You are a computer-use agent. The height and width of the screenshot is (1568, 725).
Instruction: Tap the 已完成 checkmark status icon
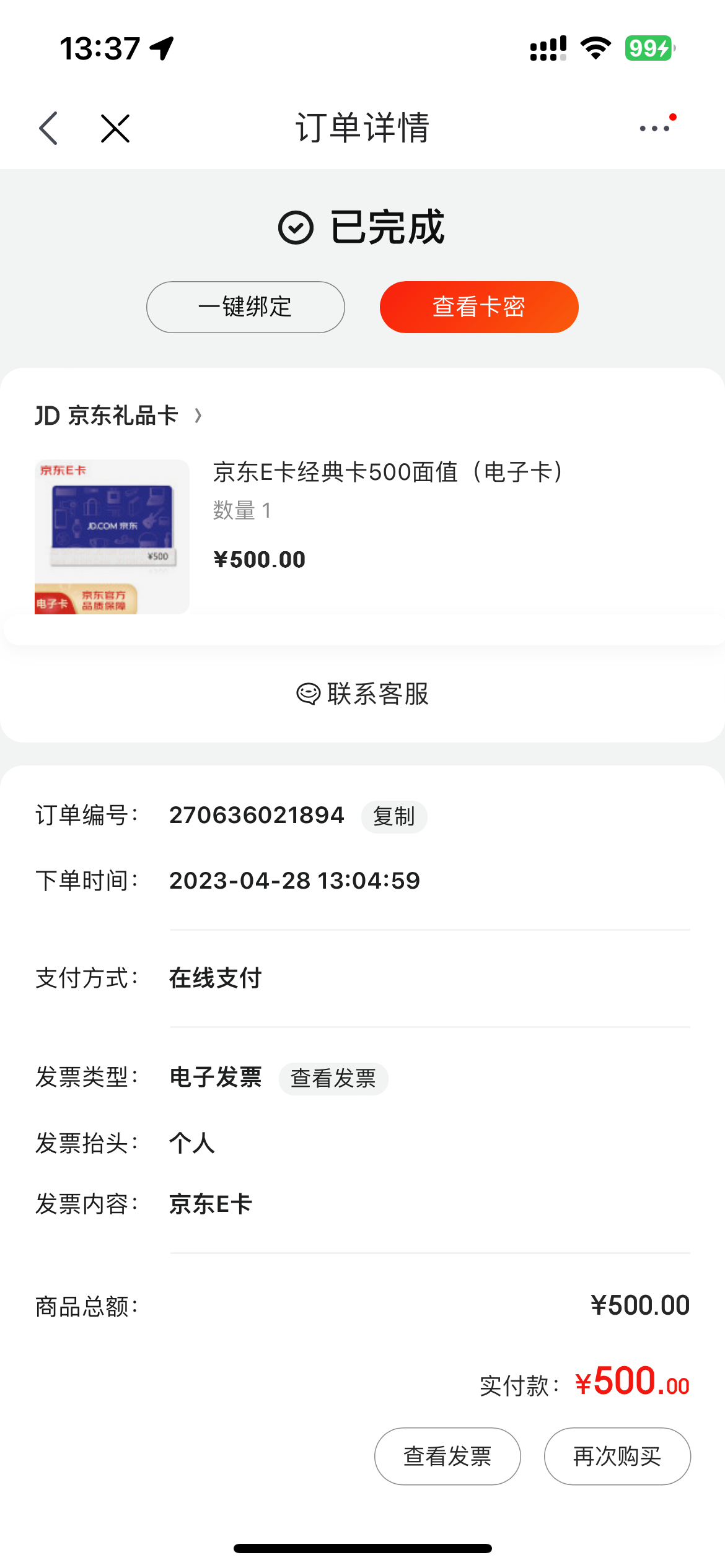click(298, 229)
